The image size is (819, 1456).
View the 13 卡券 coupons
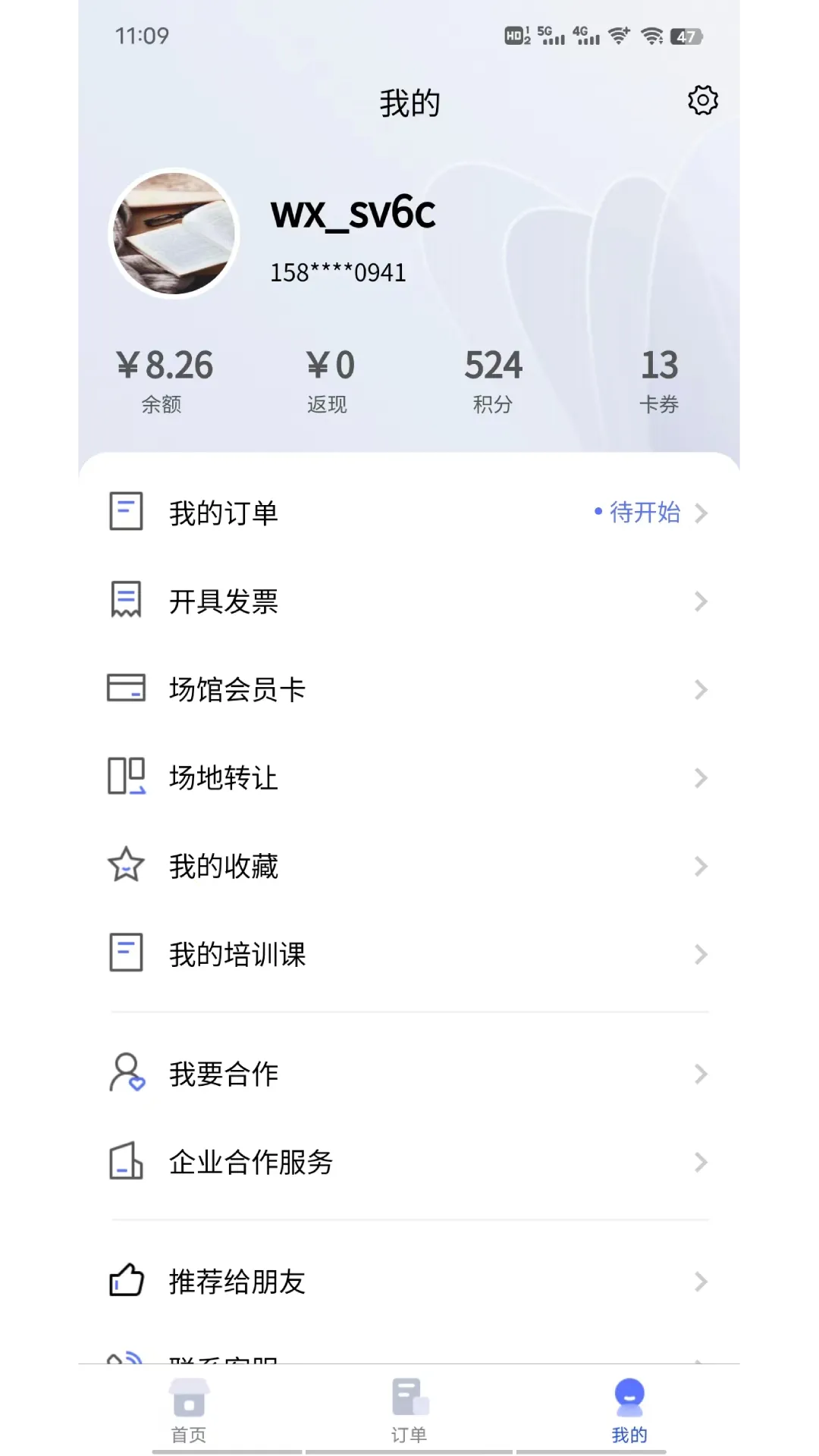coord(658,381)
